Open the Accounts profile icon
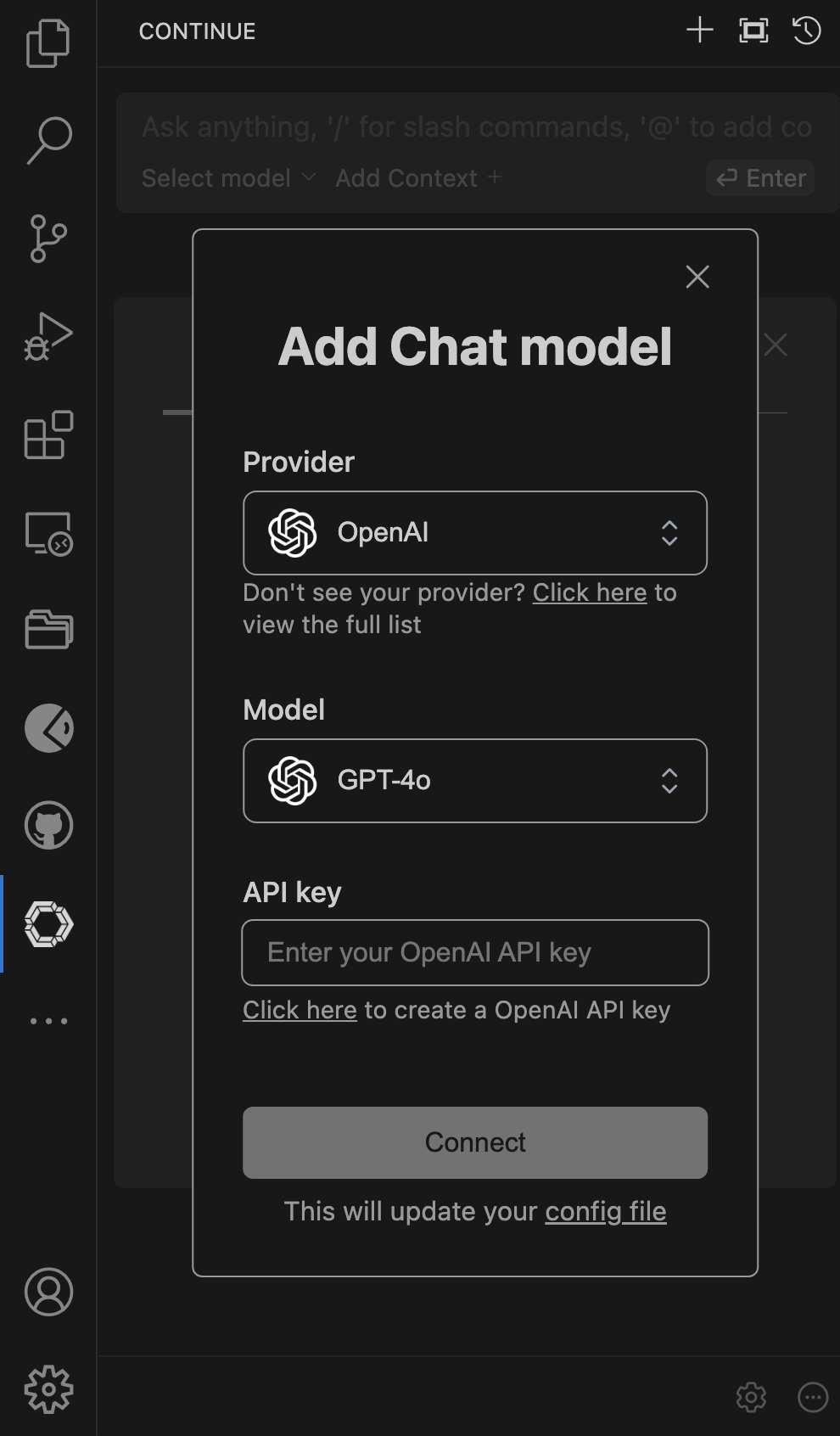Viewport: 840px width, 1436px height. (48, 1292)
